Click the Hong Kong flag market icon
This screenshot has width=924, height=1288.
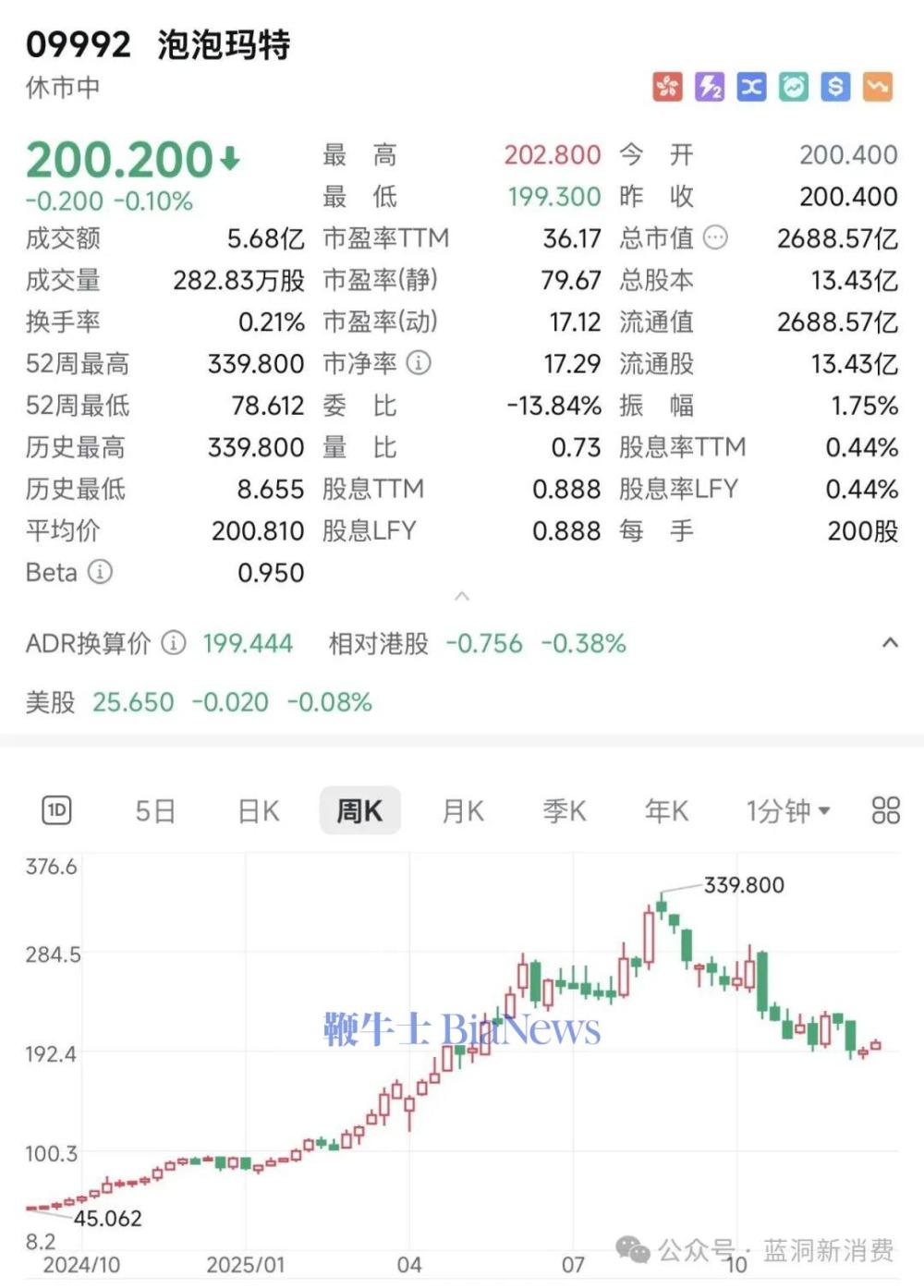click(x=667, y=87)
